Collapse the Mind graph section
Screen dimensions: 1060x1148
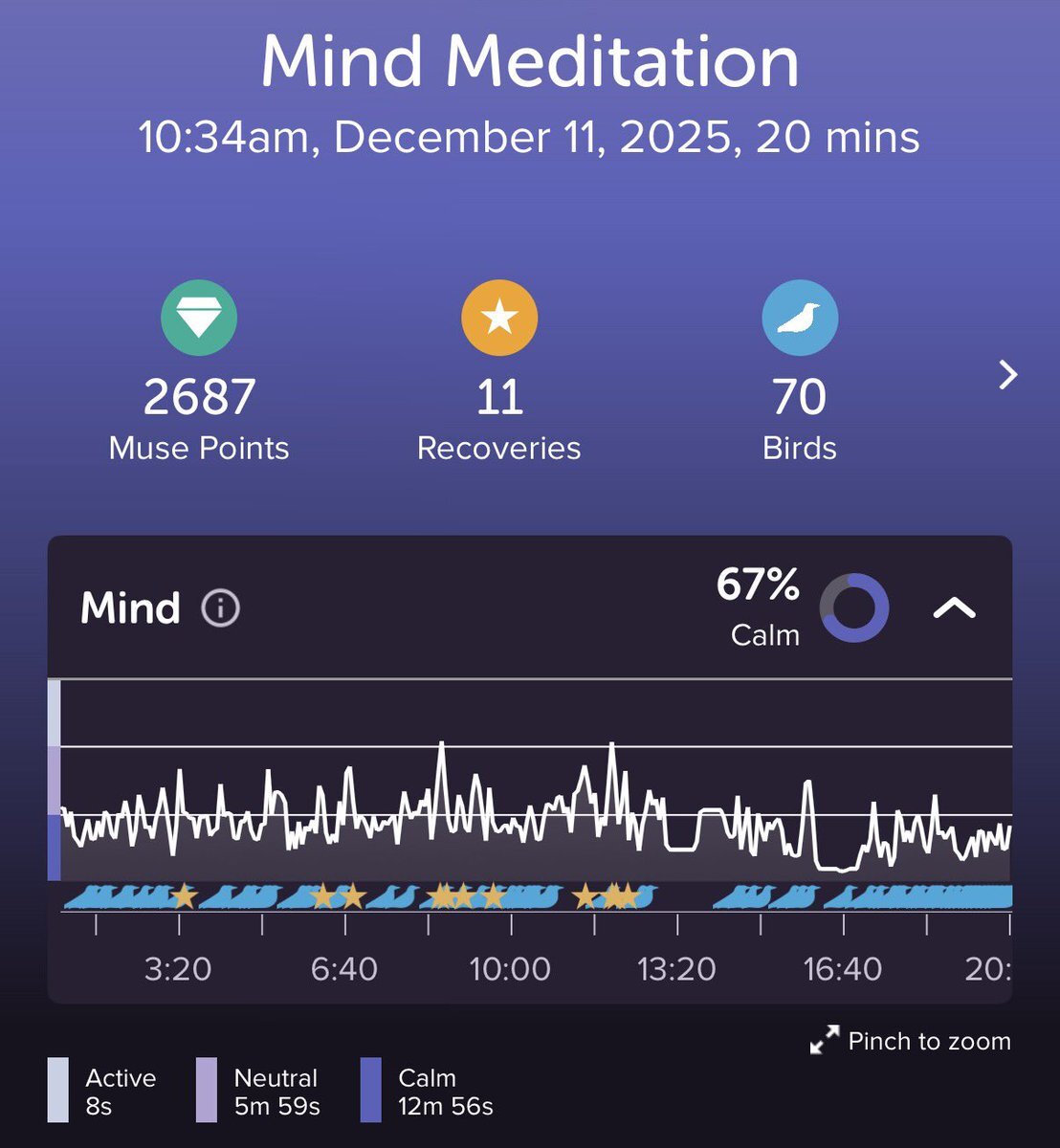click(954, 608)
